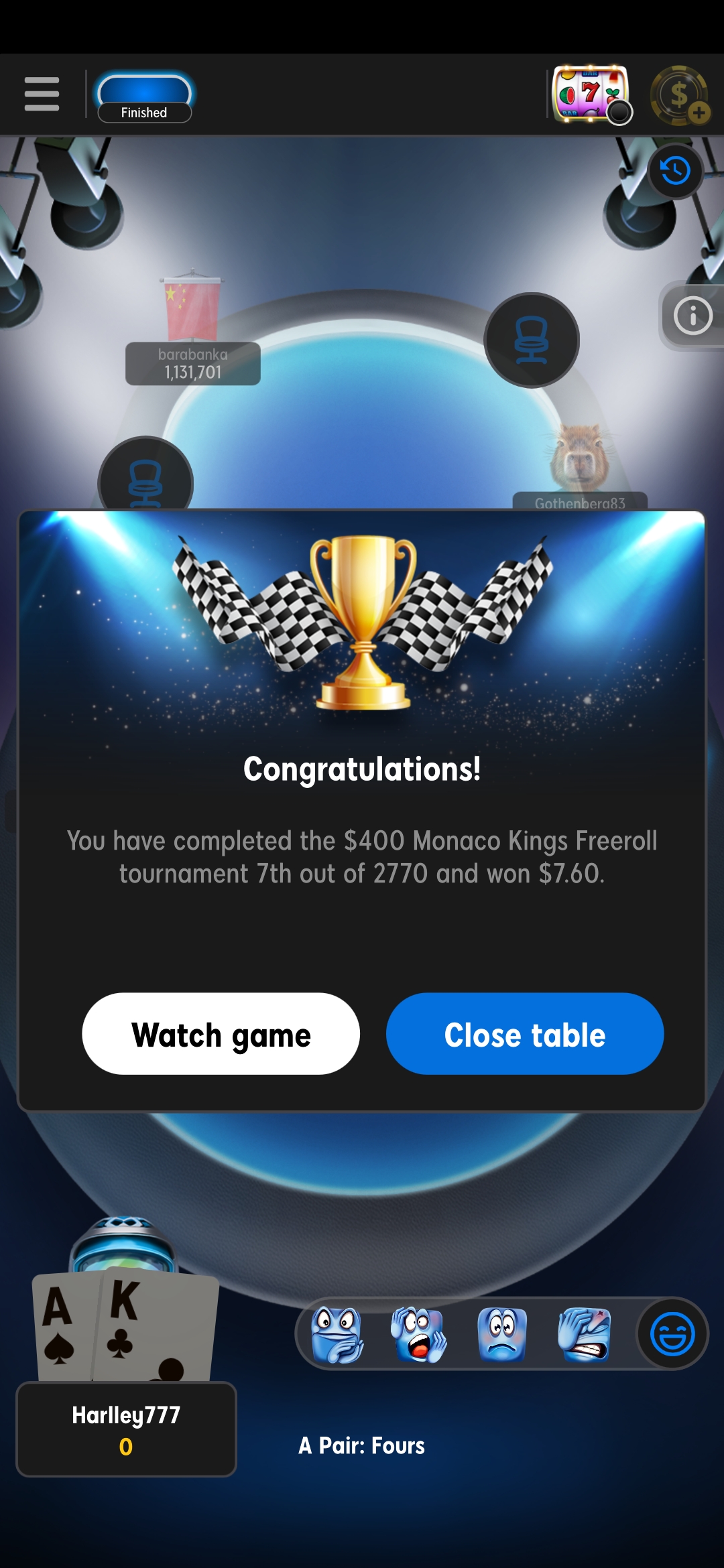Tap the Finished tournament status tab
724x1568 pixels.
point(144,97)
